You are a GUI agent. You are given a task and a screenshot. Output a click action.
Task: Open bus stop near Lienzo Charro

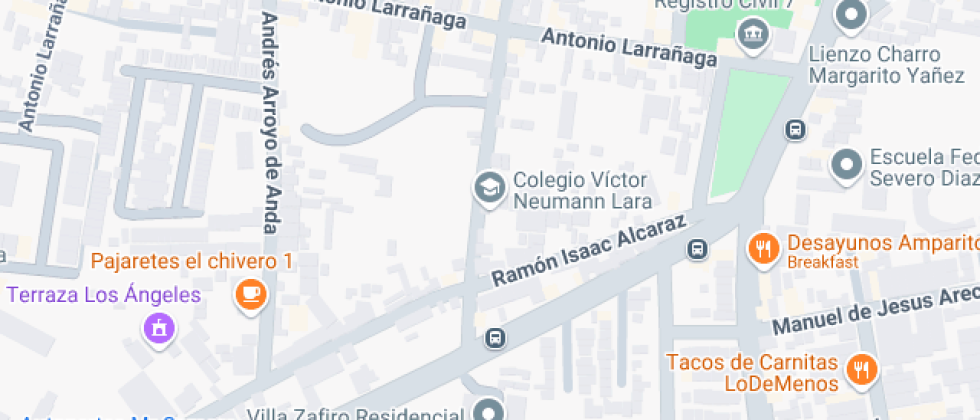(x=795, y=130)
